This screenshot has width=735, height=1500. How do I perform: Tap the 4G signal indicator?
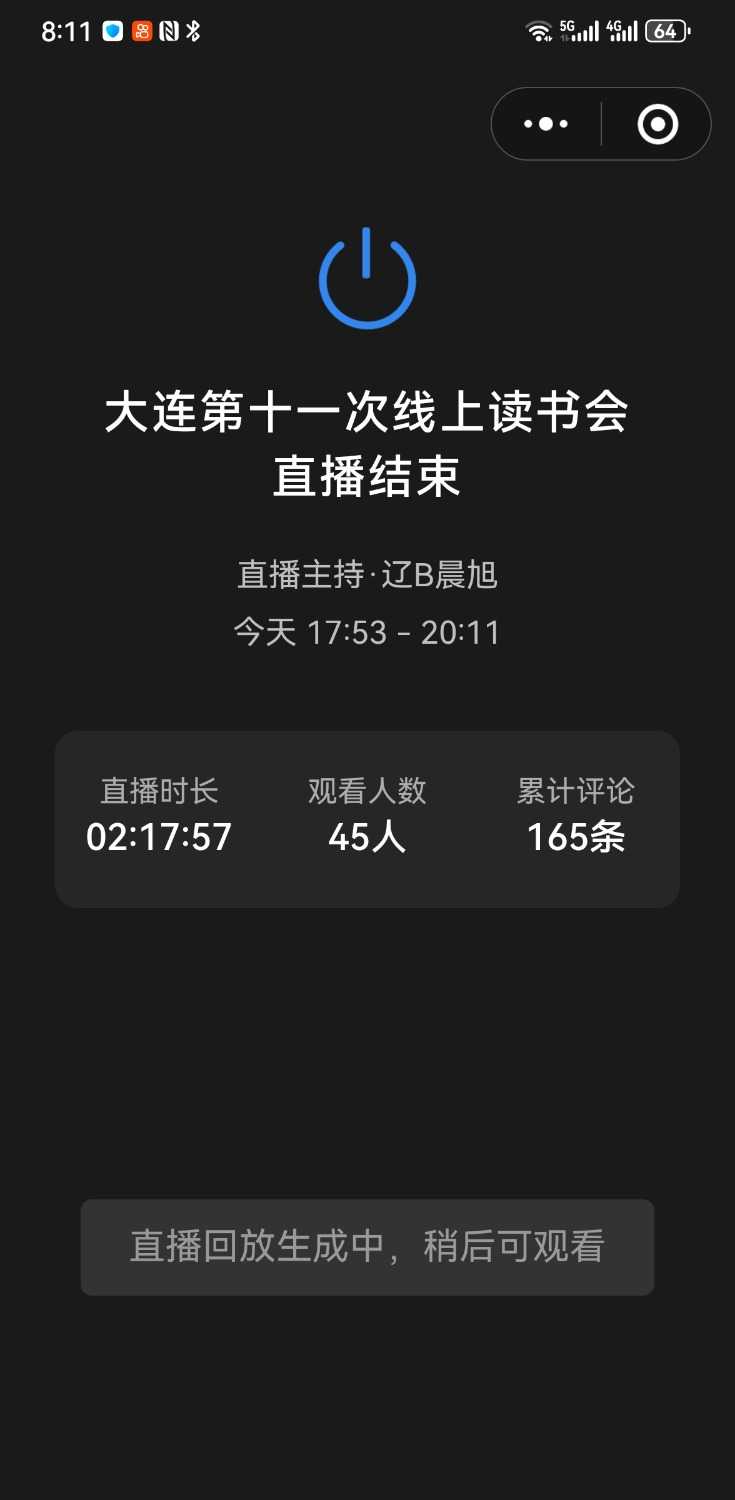[625, 30]
